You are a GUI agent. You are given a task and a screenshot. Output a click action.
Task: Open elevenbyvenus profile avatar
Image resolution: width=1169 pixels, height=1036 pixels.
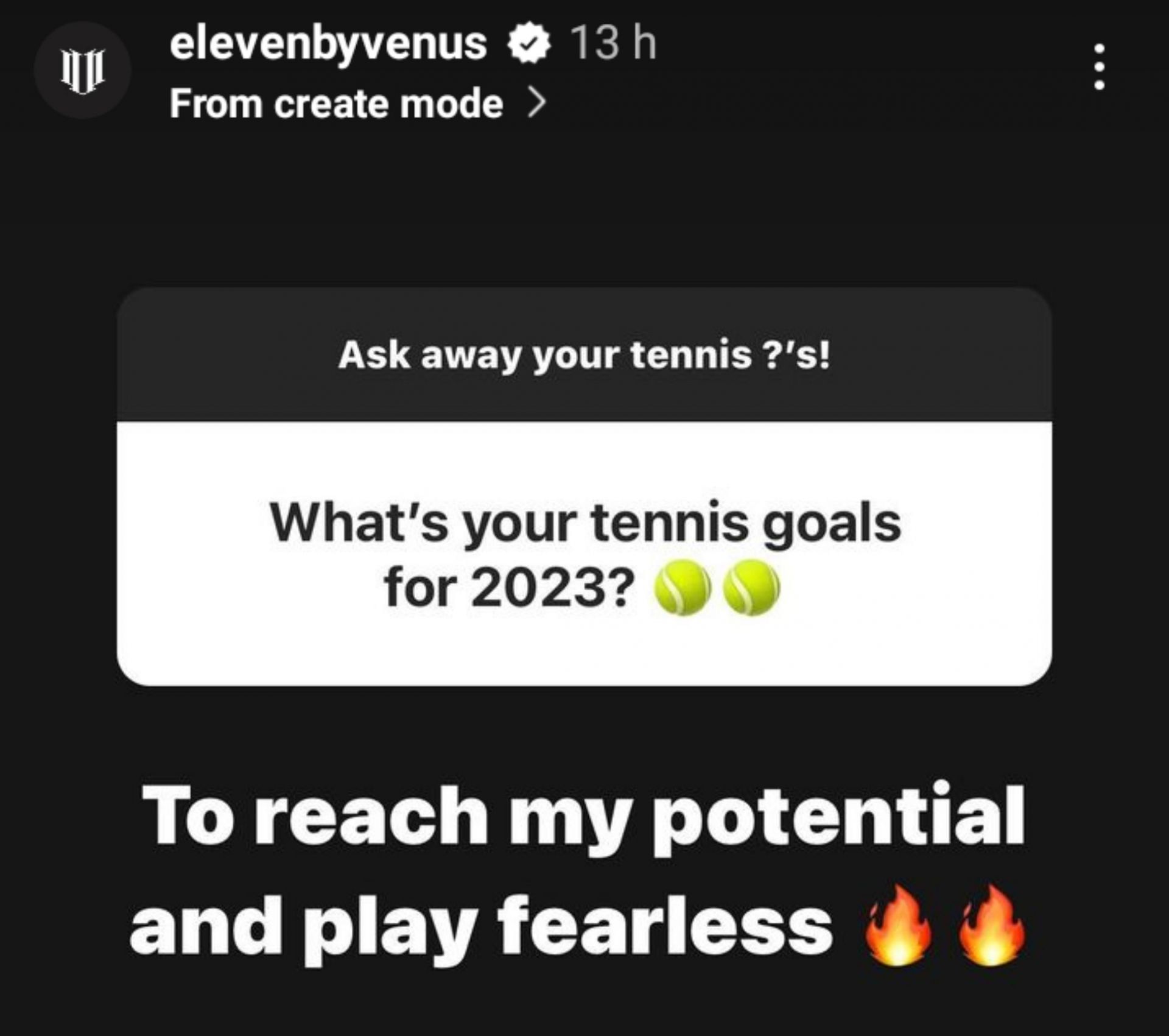[83, 70]
